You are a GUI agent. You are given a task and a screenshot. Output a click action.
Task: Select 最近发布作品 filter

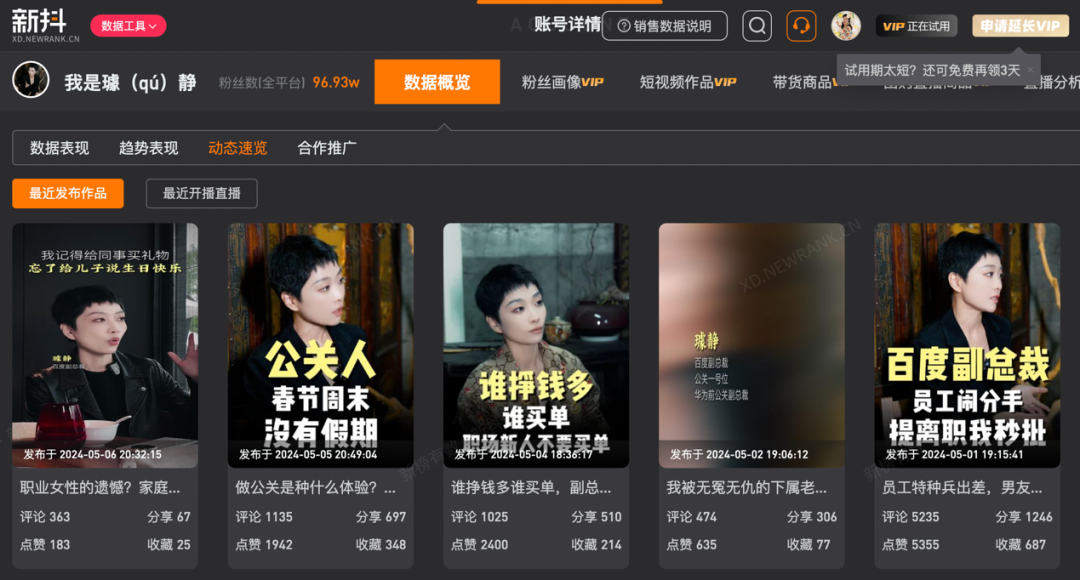67,193
